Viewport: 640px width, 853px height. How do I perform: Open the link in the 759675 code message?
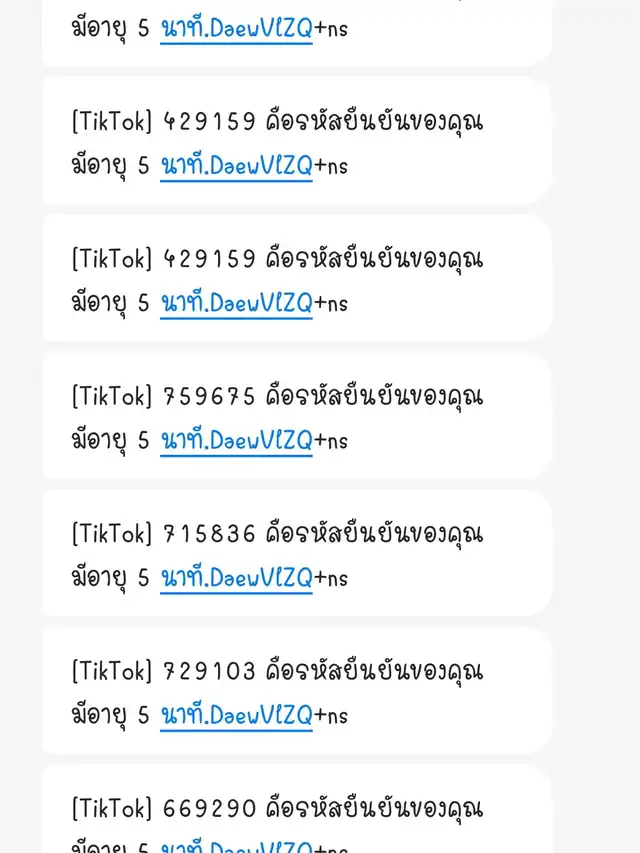pyautogui.click(x=236, y=440)
